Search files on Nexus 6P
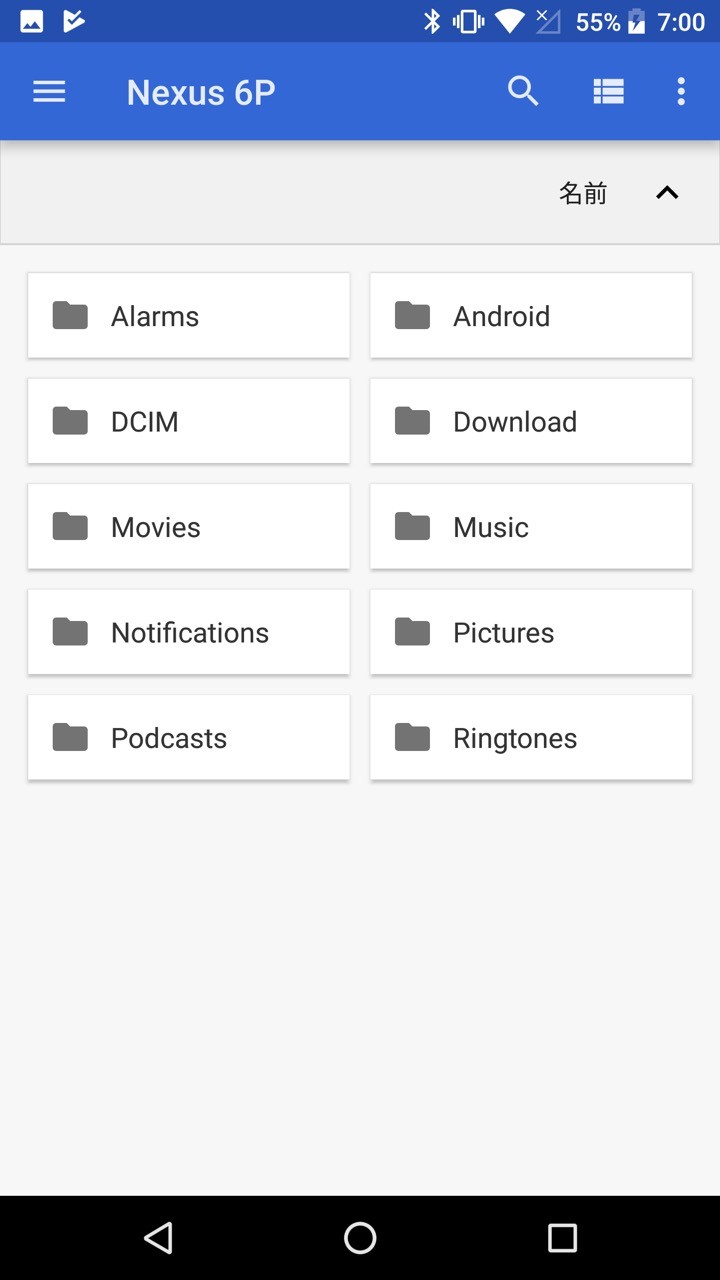720x1280 pixels. click(523, 92)
